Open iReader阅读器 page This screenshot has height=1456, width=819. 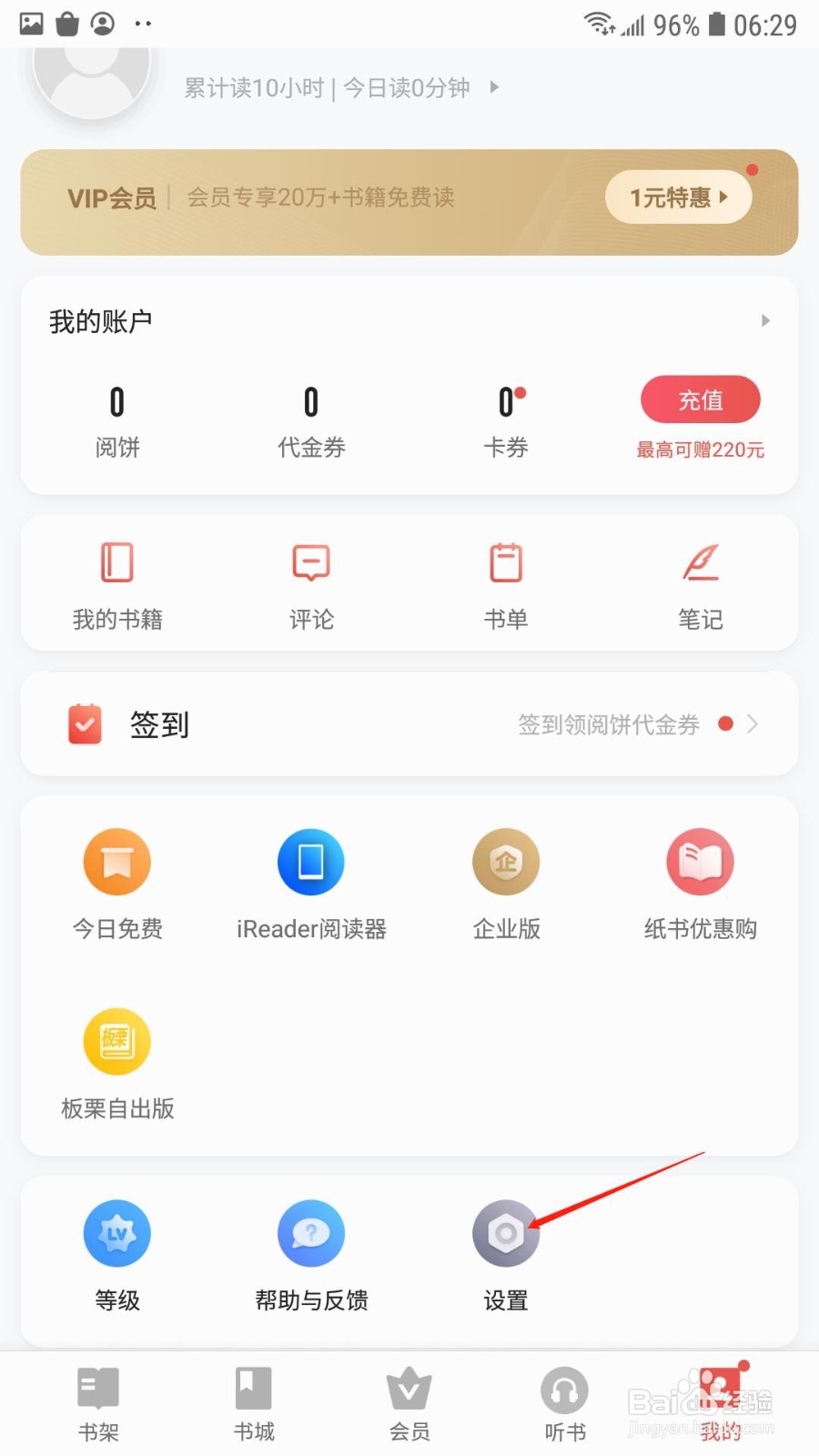(x=311, y=885)
